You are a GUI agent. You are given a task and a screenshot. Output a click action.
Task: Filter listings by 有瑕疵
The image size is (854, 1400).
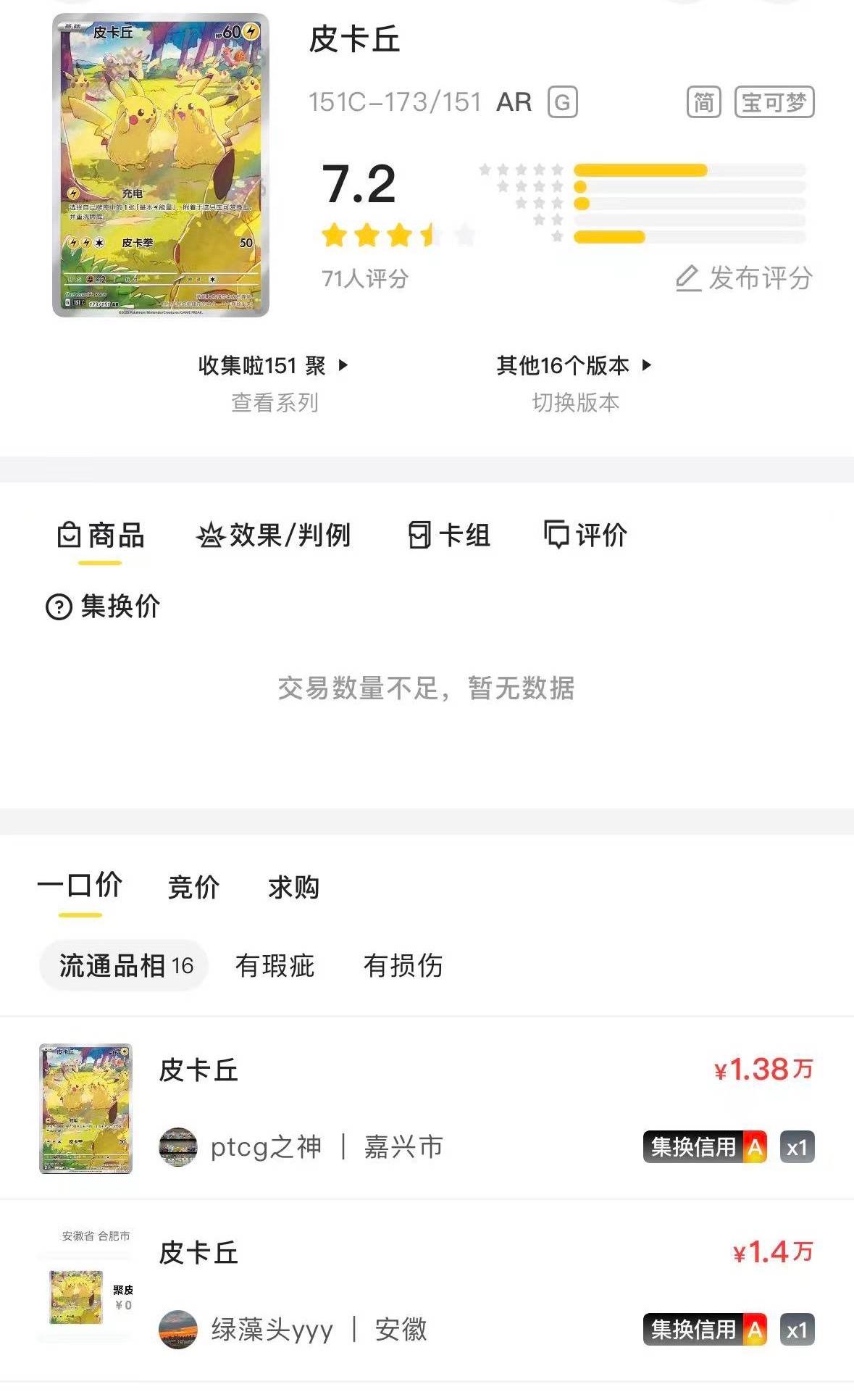(275, 965)
